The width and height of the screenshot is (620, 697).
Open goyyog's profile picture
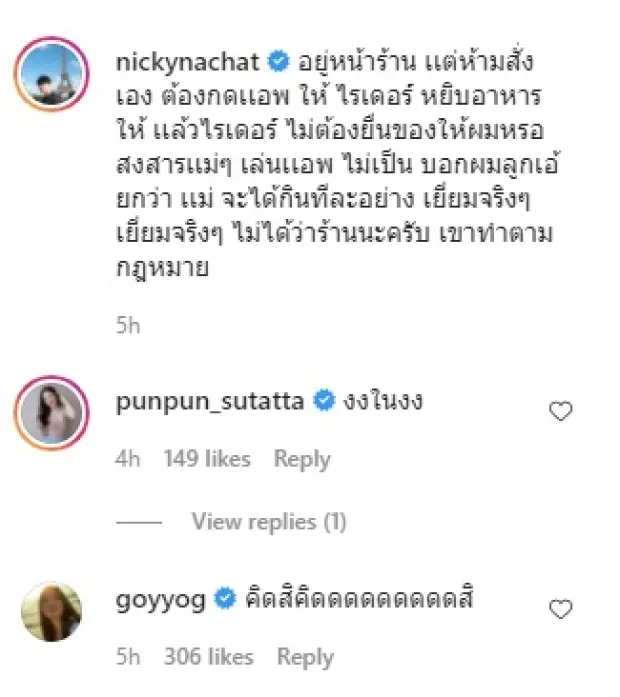click(54, 613)
